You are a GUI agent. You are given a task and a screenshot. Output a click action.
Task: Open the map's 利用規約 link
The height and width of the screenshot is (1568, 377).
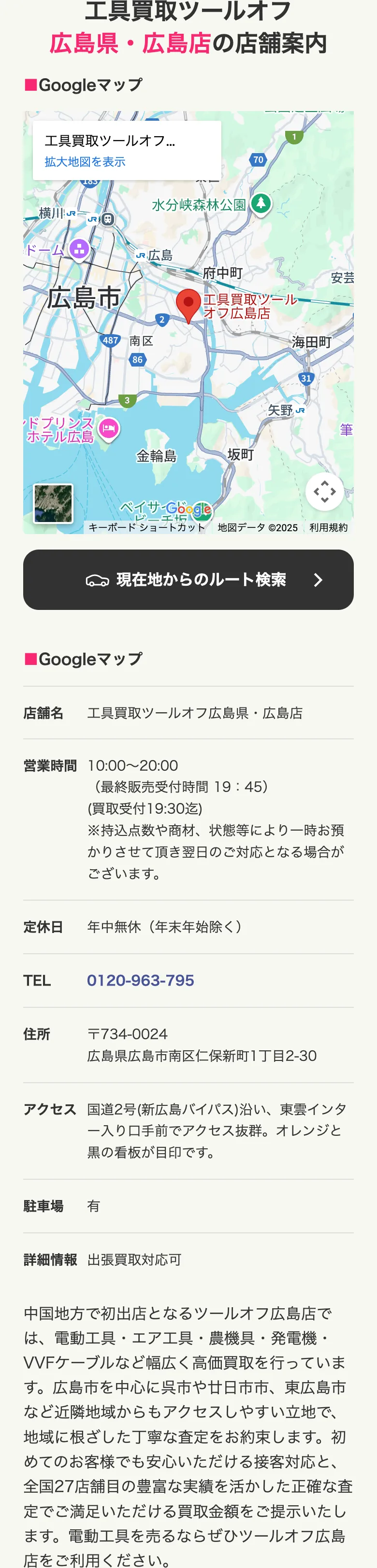click(x=328, y=528)
